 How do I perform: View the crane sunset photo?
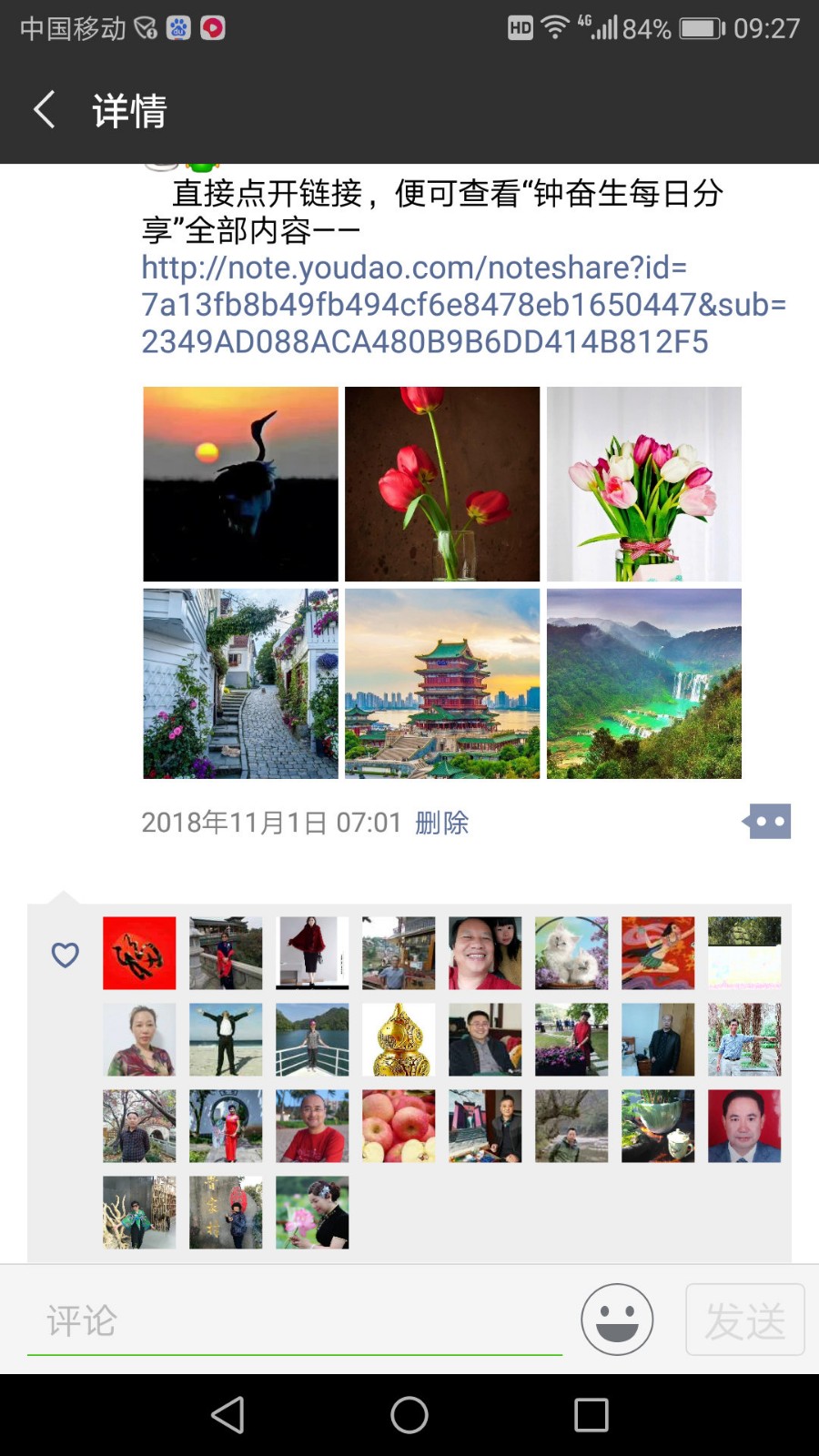240,484
